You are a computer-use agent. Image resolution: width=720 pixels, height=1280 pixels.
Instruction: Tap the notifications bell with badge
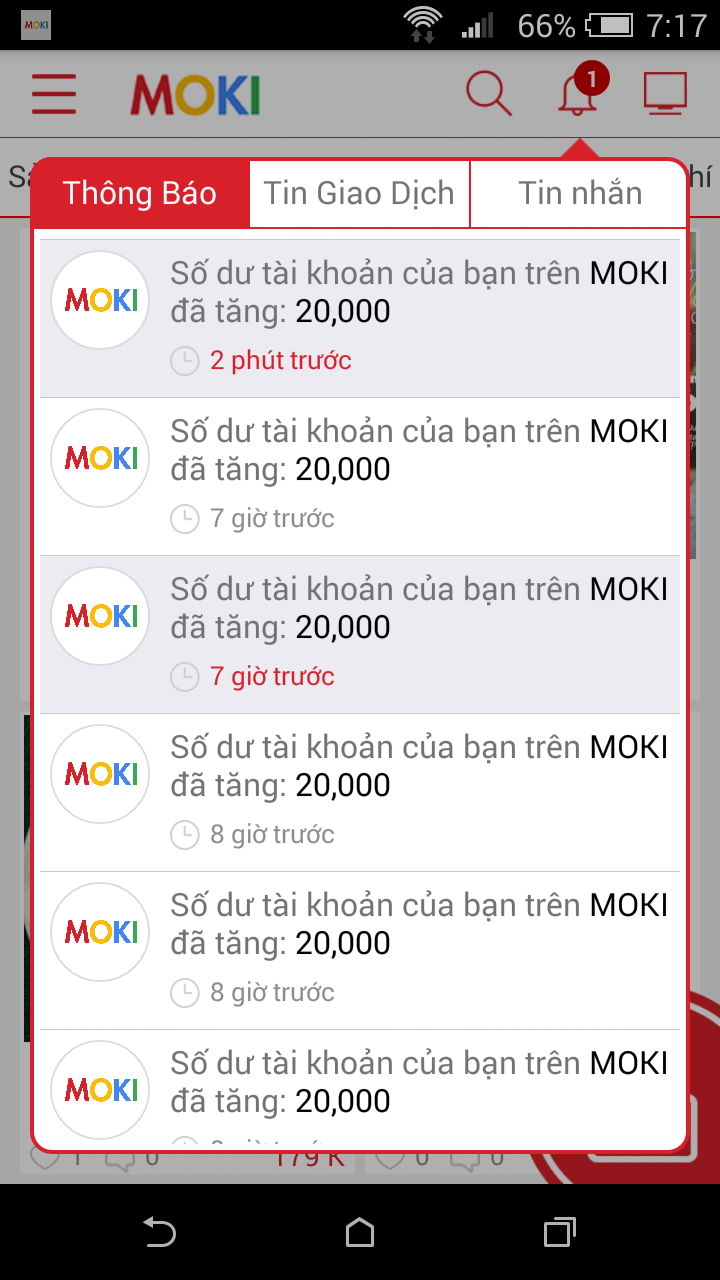click(x=578, y=93)
